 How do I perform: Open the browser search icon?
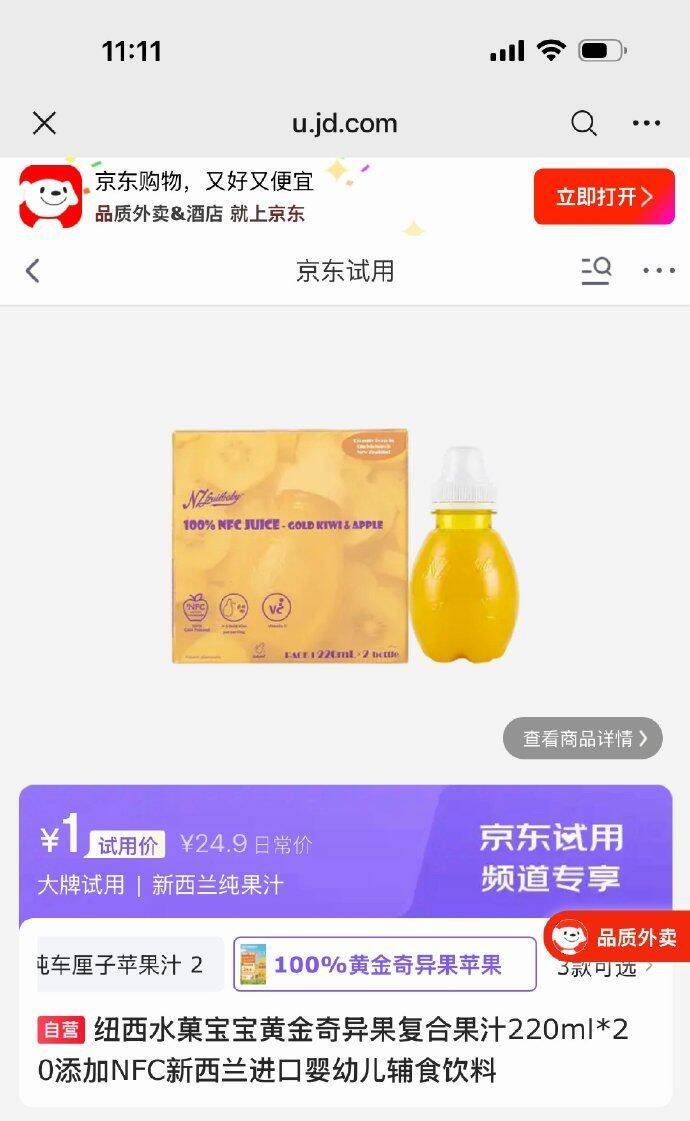coord(584,123)
